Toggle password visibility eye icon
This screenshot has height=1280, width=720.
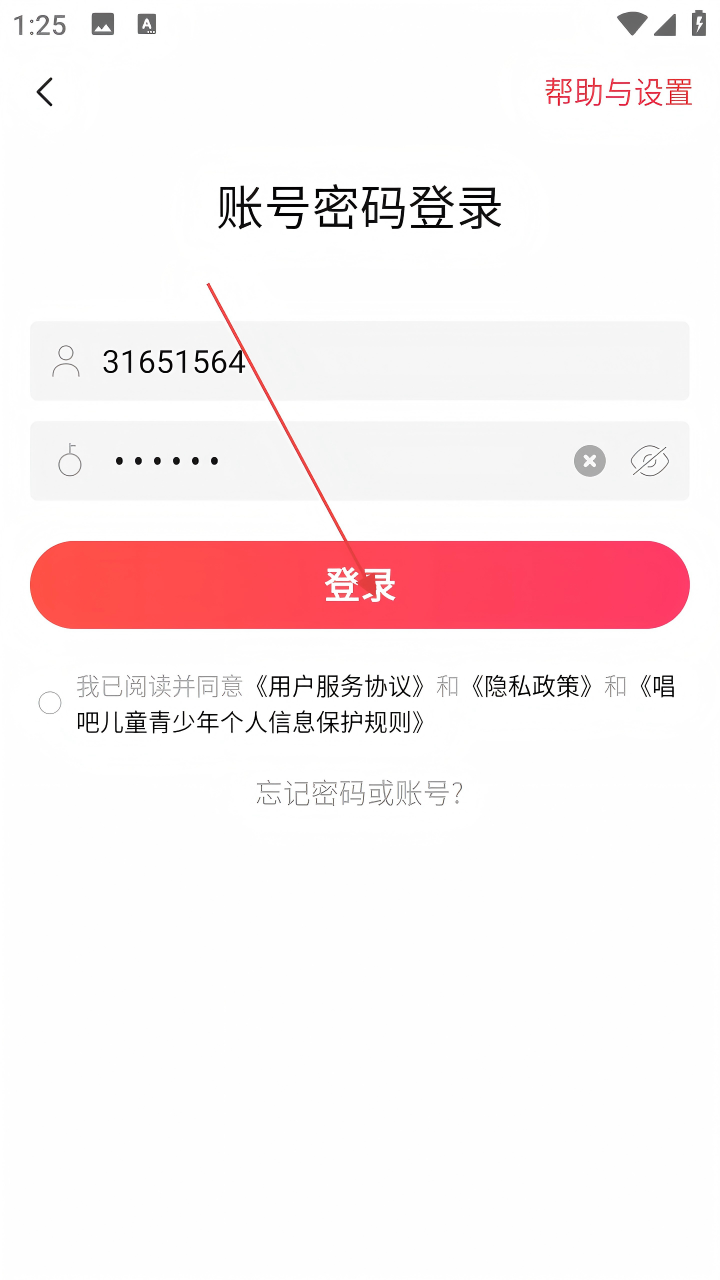649,461
